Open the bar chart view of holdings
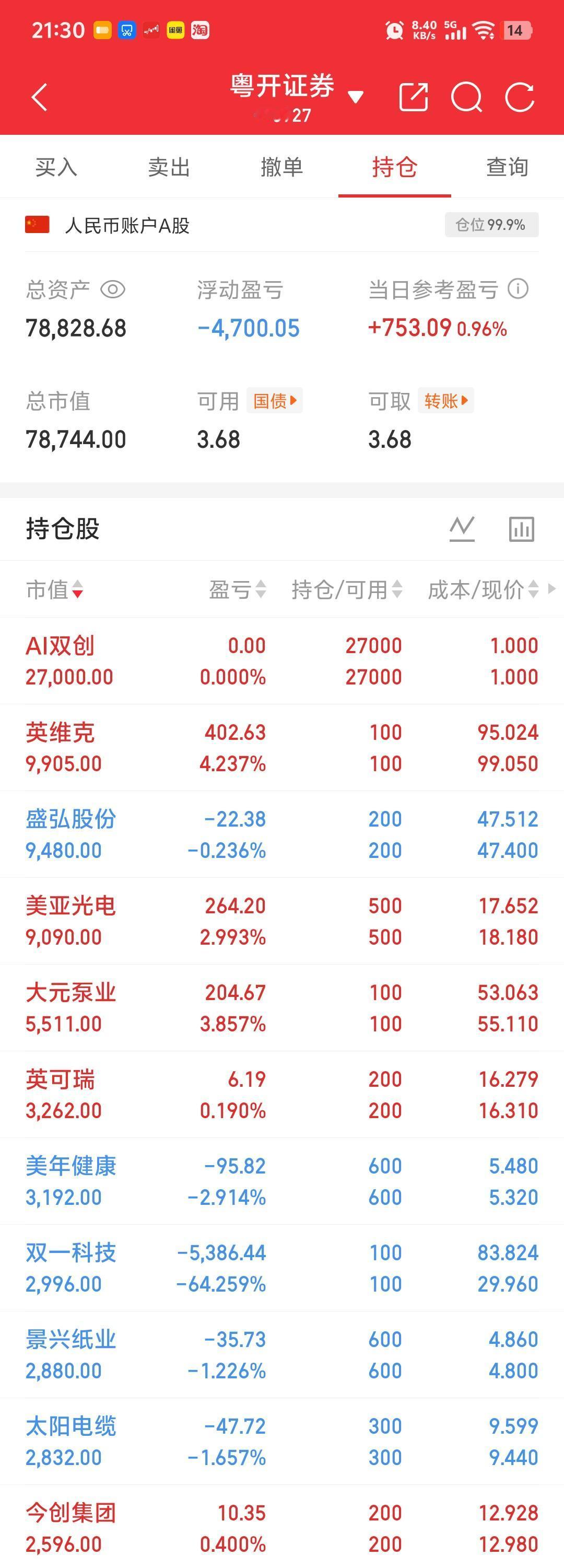 (521, 528)
